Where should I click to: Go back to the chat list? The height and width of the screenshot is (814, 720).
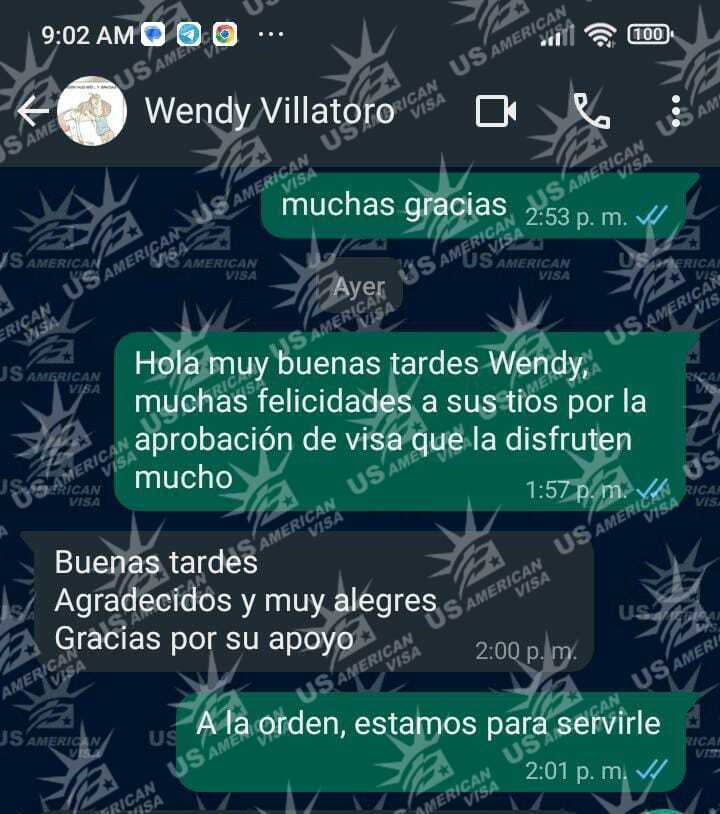click(x=32, y=112)
